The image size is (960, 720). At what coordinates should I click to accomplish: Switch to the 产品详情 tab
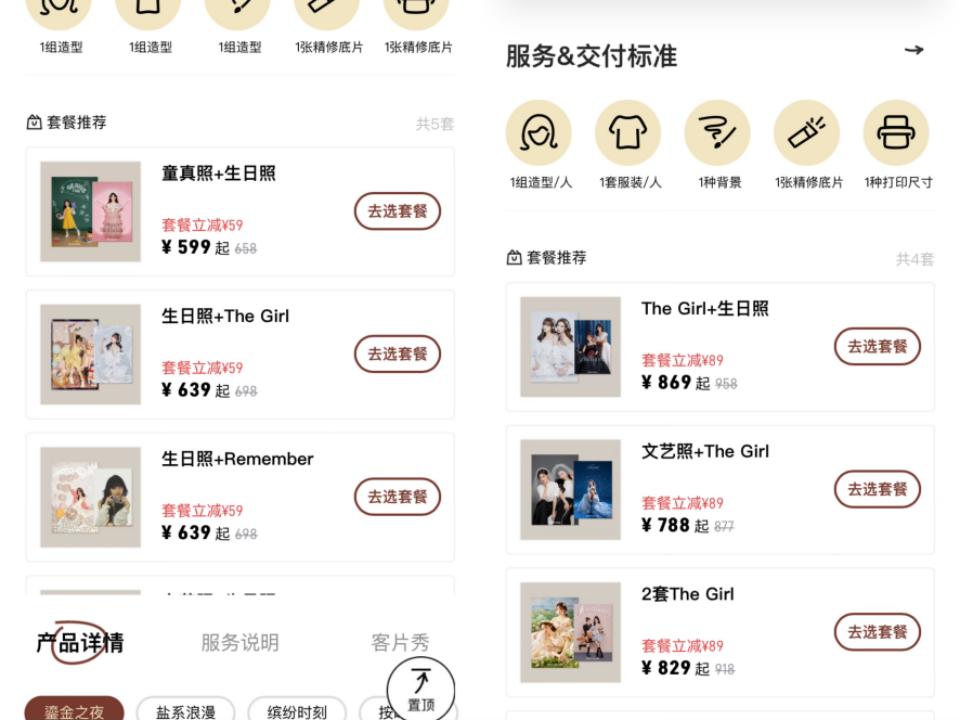80,642
